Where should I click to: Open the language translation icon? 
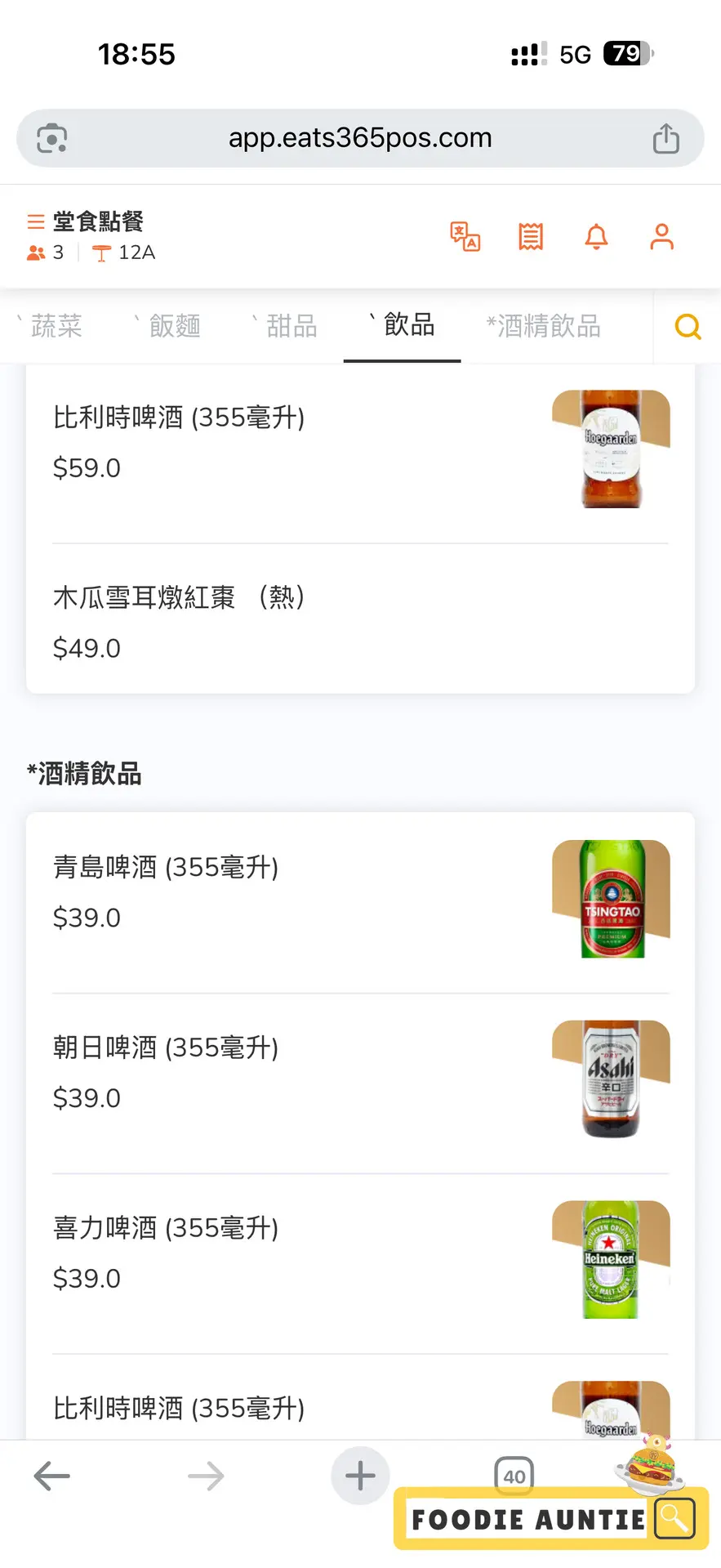(465, 237)
